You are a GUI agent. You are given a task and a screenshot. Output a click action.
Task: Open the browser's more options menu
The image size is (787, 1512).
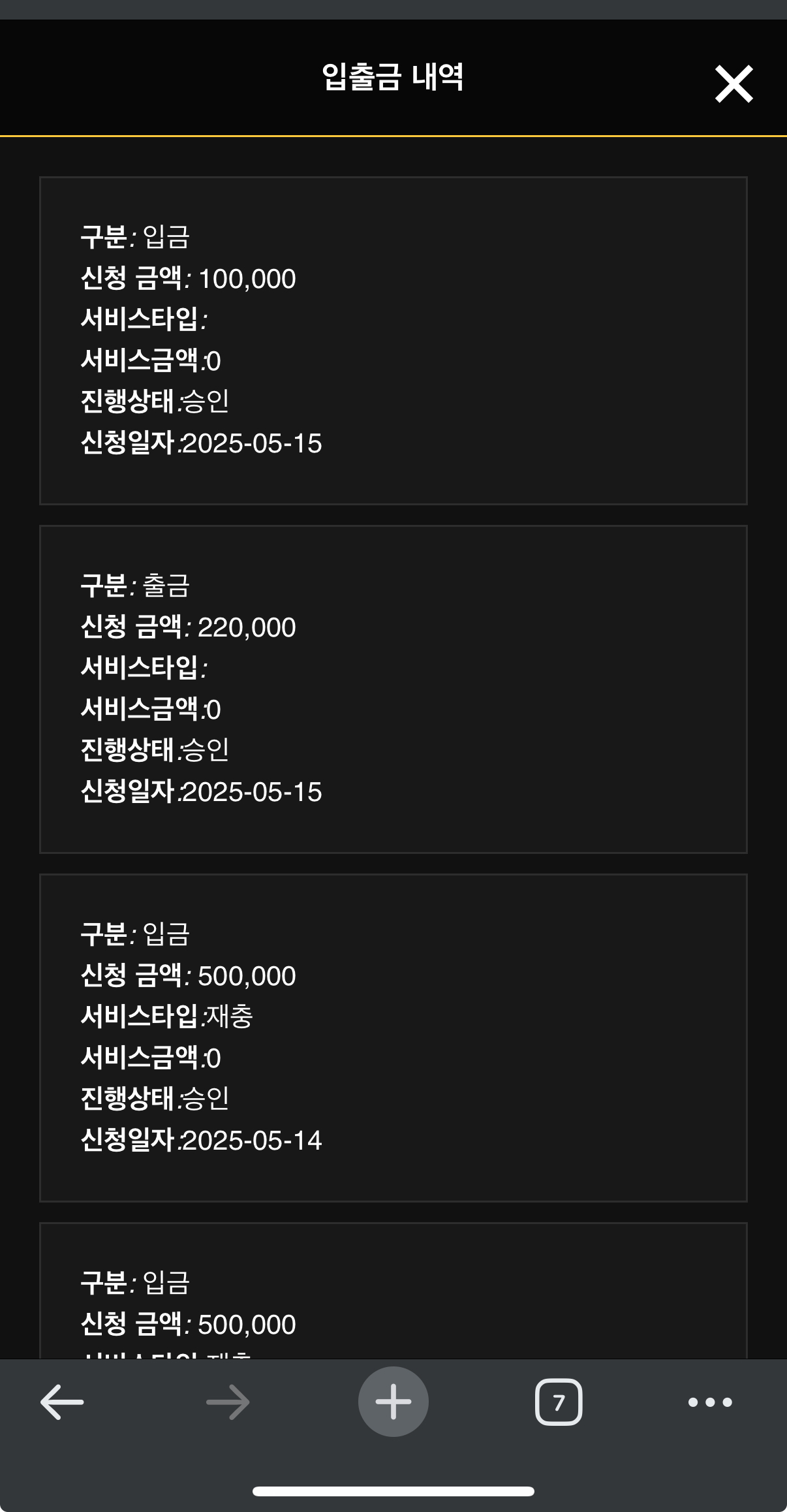coord(710,1402)
